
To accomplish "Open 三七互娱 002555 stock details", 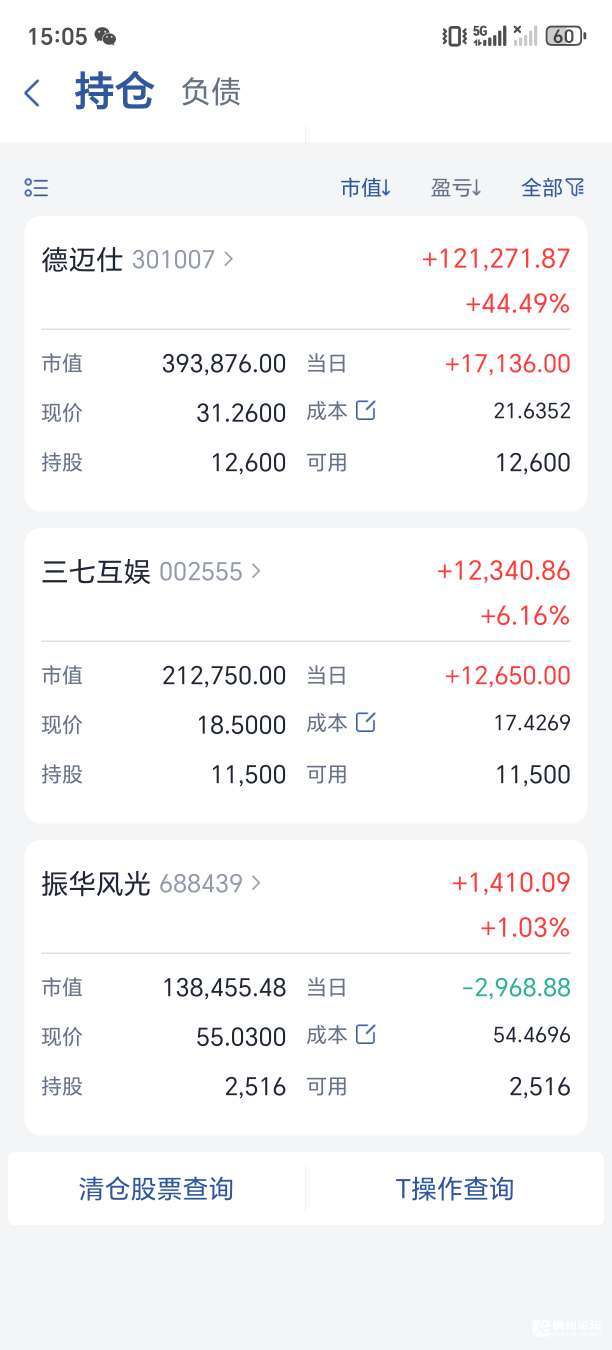I will [x=151, y=572].
